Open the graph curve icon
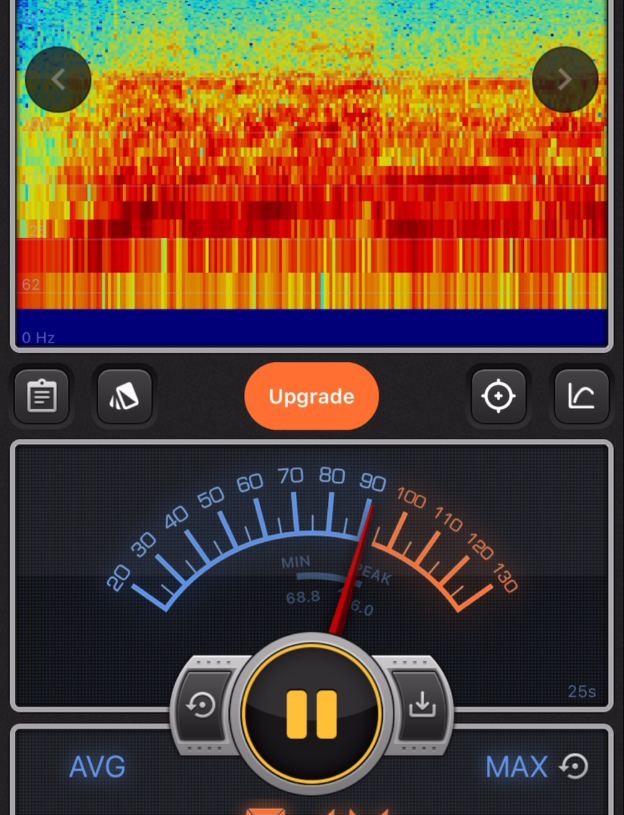This screenshot has width=624, height=815. tap(581, 397)
